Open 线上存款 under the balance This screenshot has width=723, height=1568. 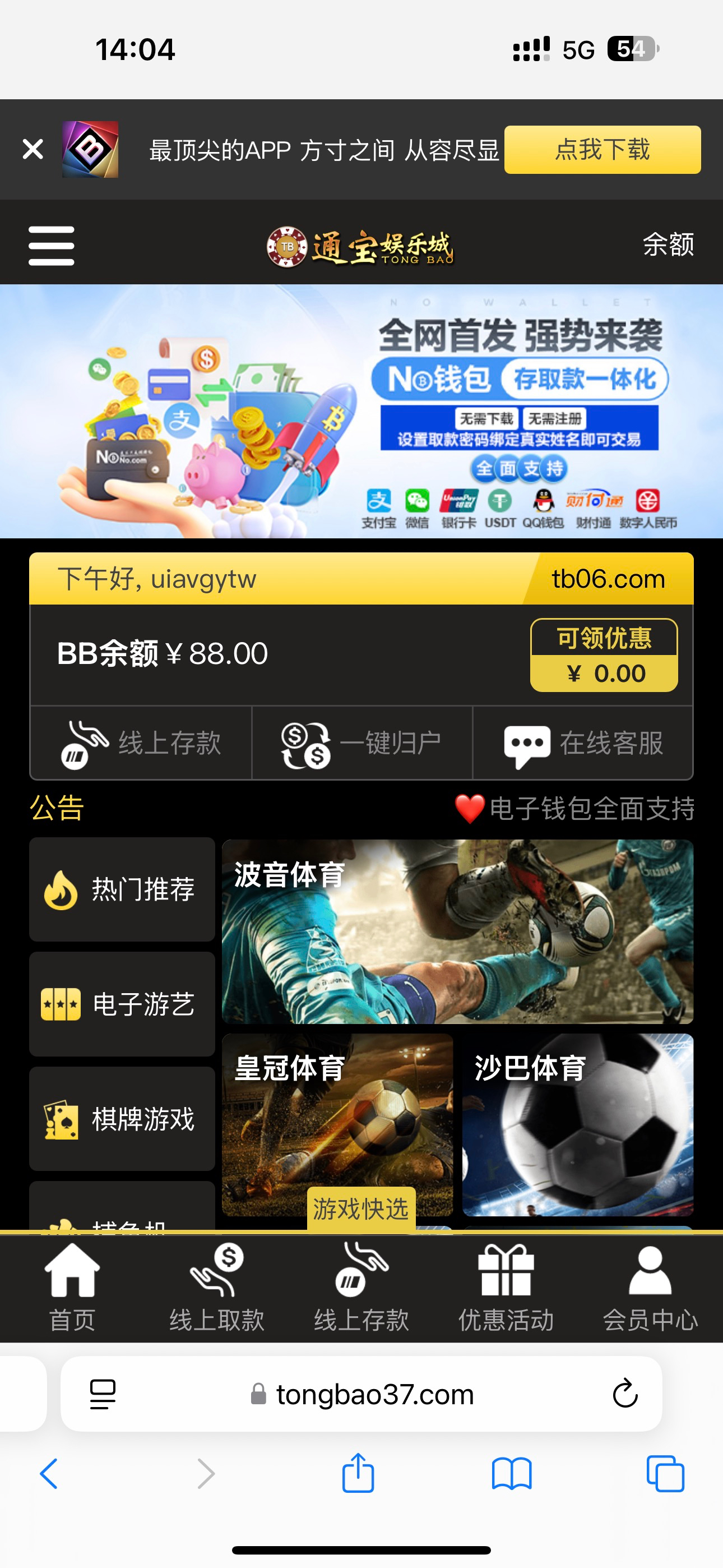(x=141, y=743)
